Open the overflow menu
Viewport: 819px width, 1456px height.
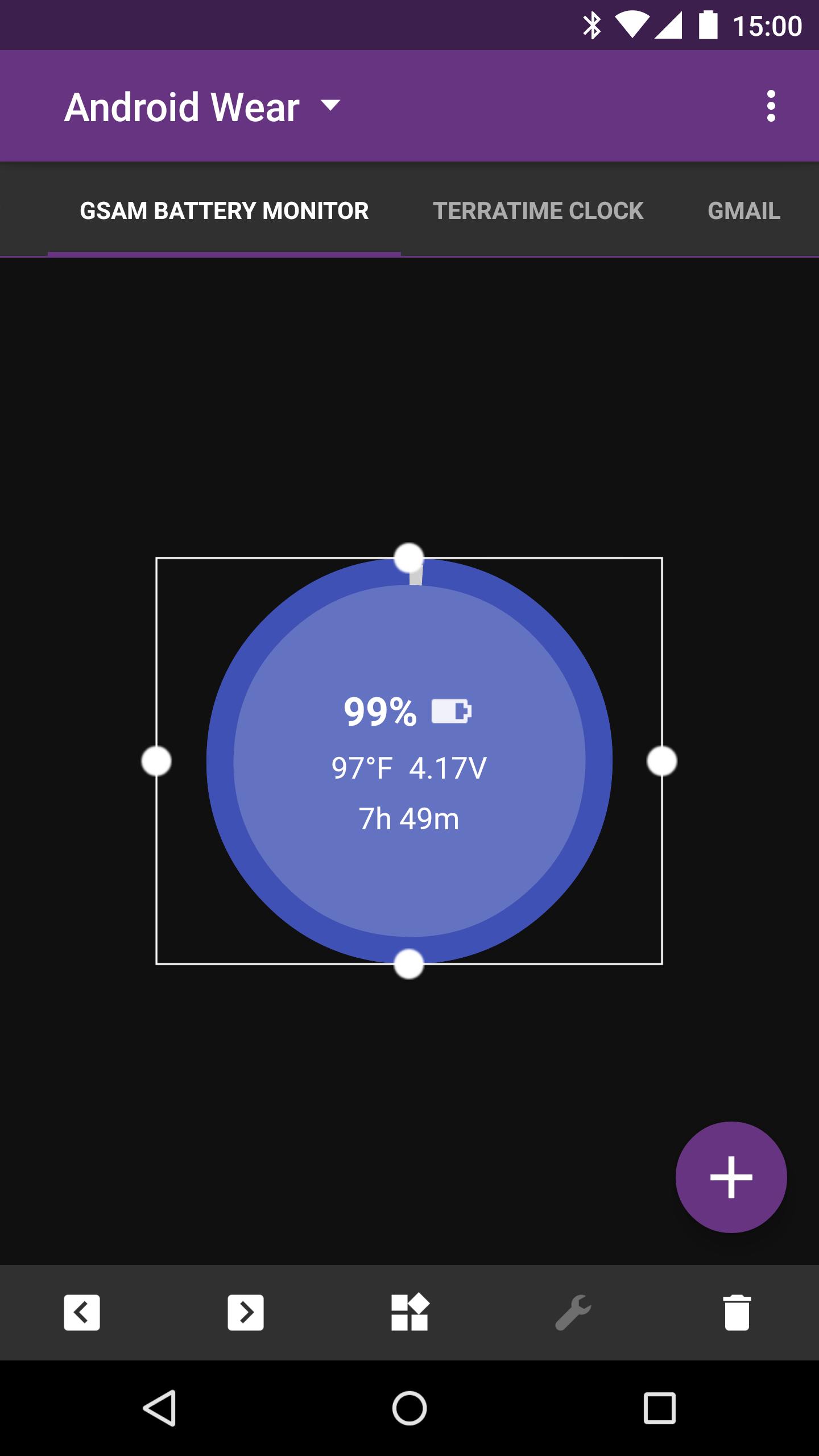(x=771, y=106)
